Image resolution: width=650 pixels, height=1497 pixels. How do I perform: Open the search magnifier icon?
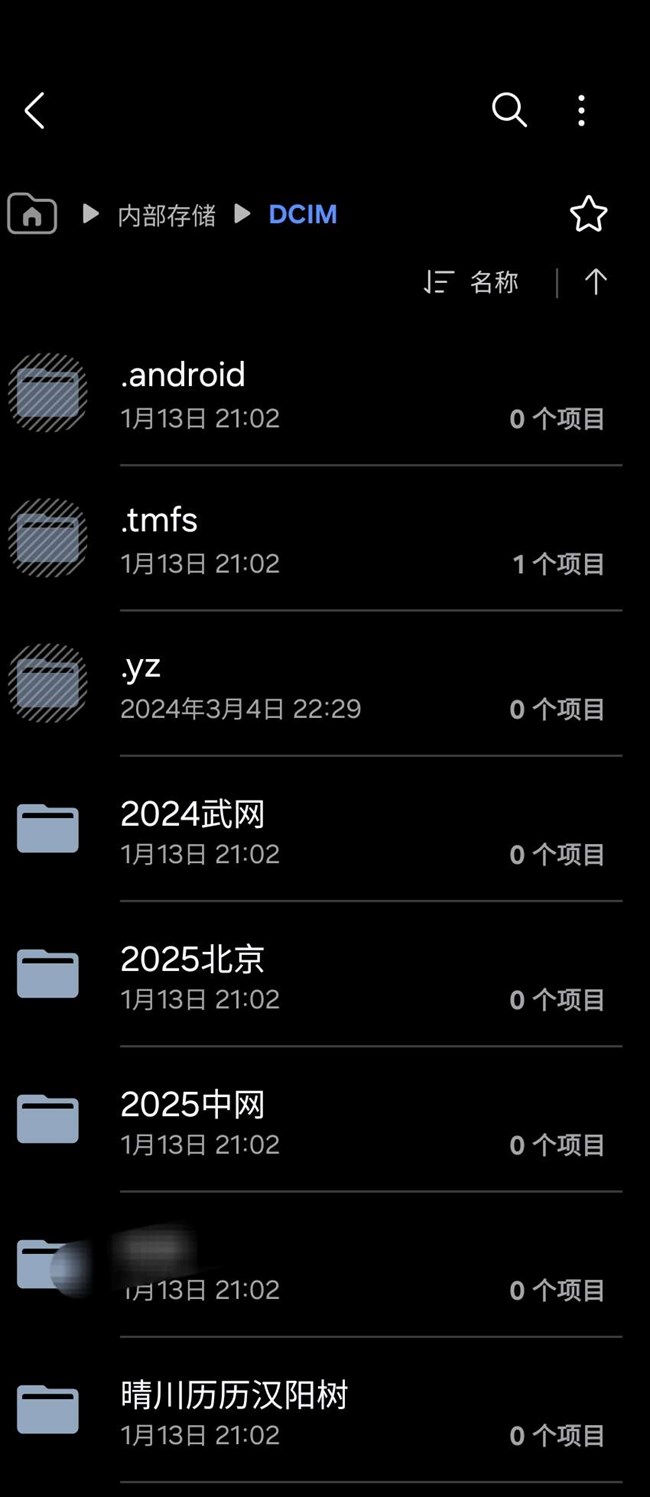(x=509, y=110)
